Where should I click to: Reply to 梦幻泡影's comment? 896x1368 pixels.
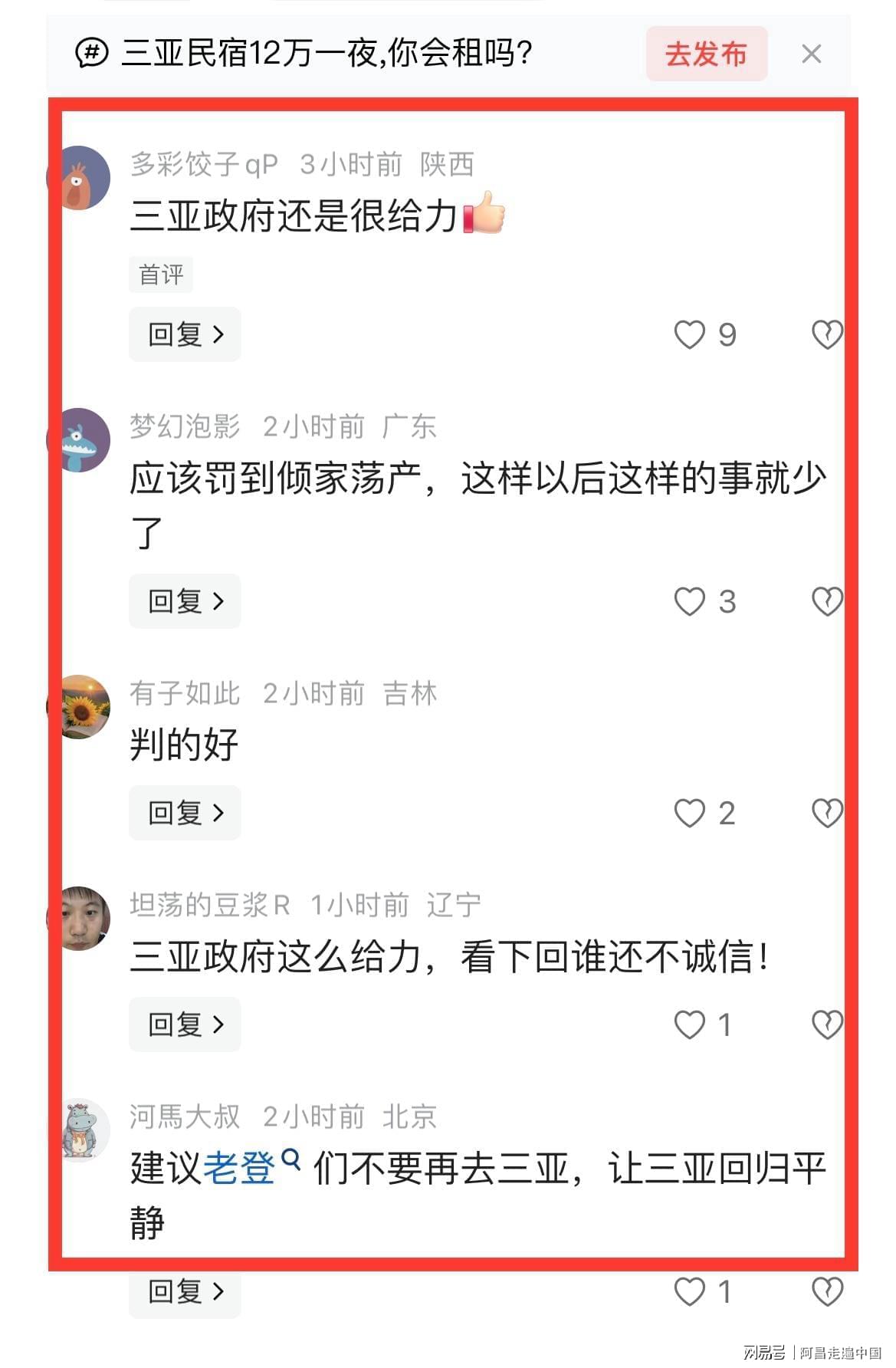coord(185,601)
